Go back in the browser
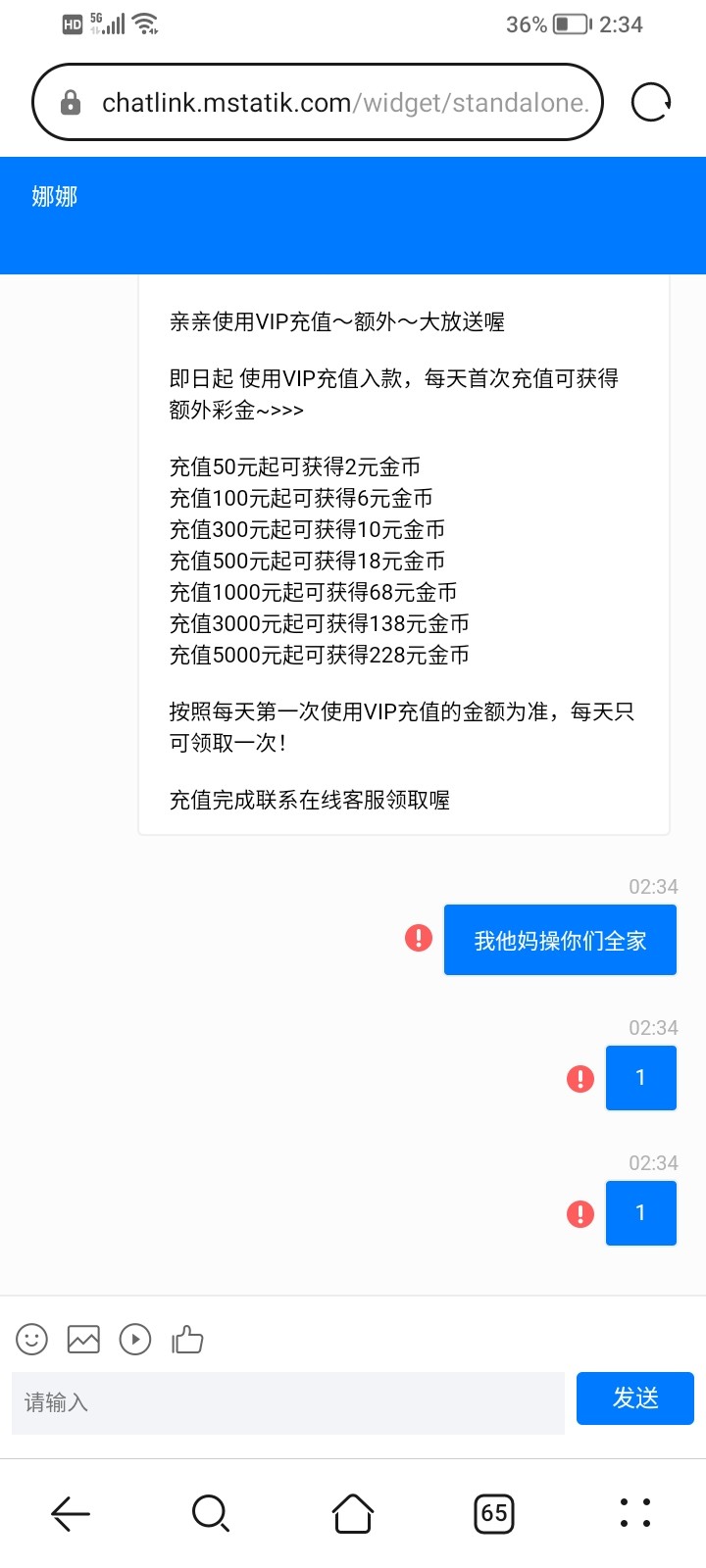The width and height of the screenshot is (706, 1568). tap(71, 1513)
